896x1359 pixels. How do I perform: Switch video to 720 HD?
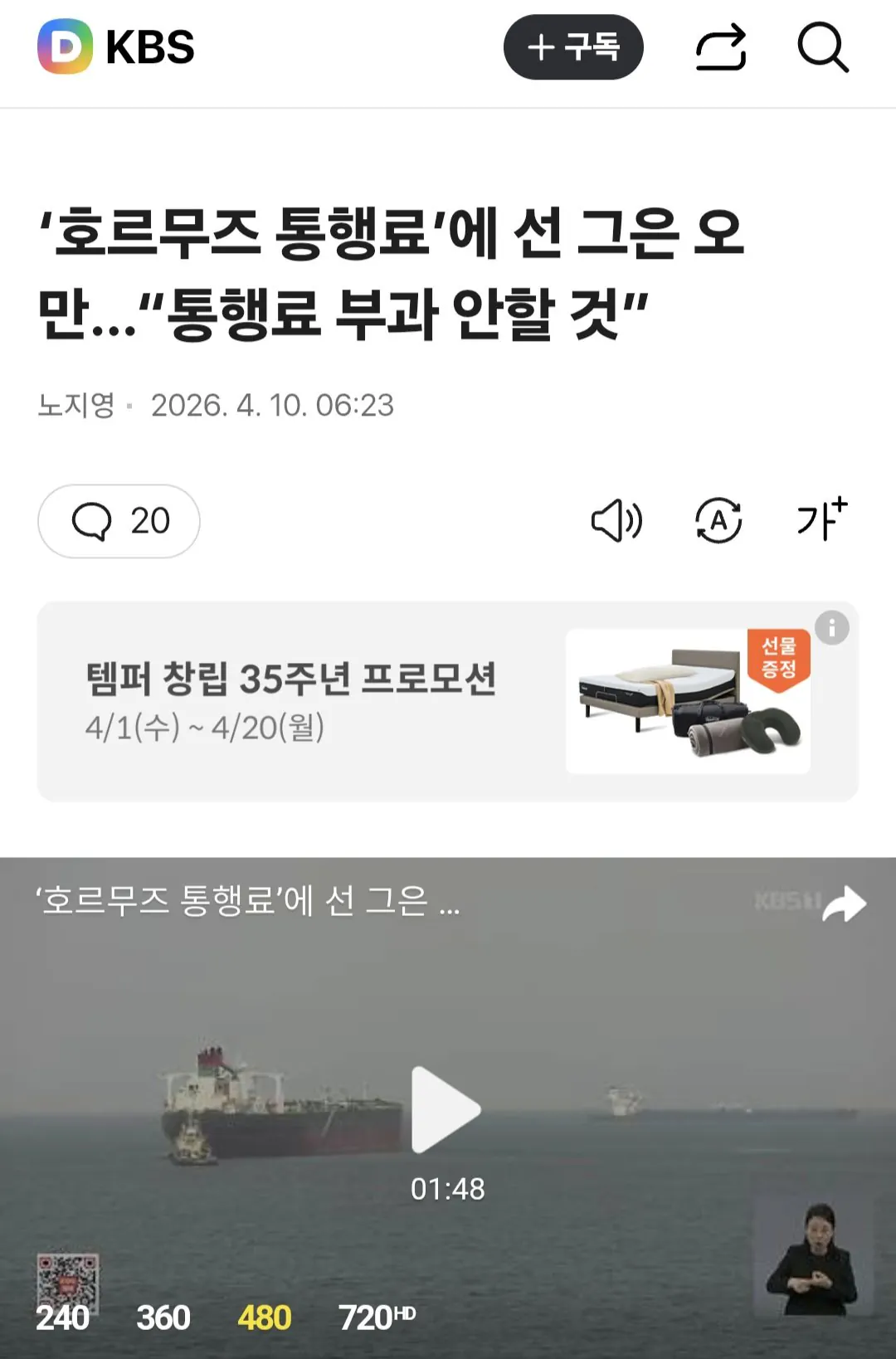click(x=376, y=1318)
